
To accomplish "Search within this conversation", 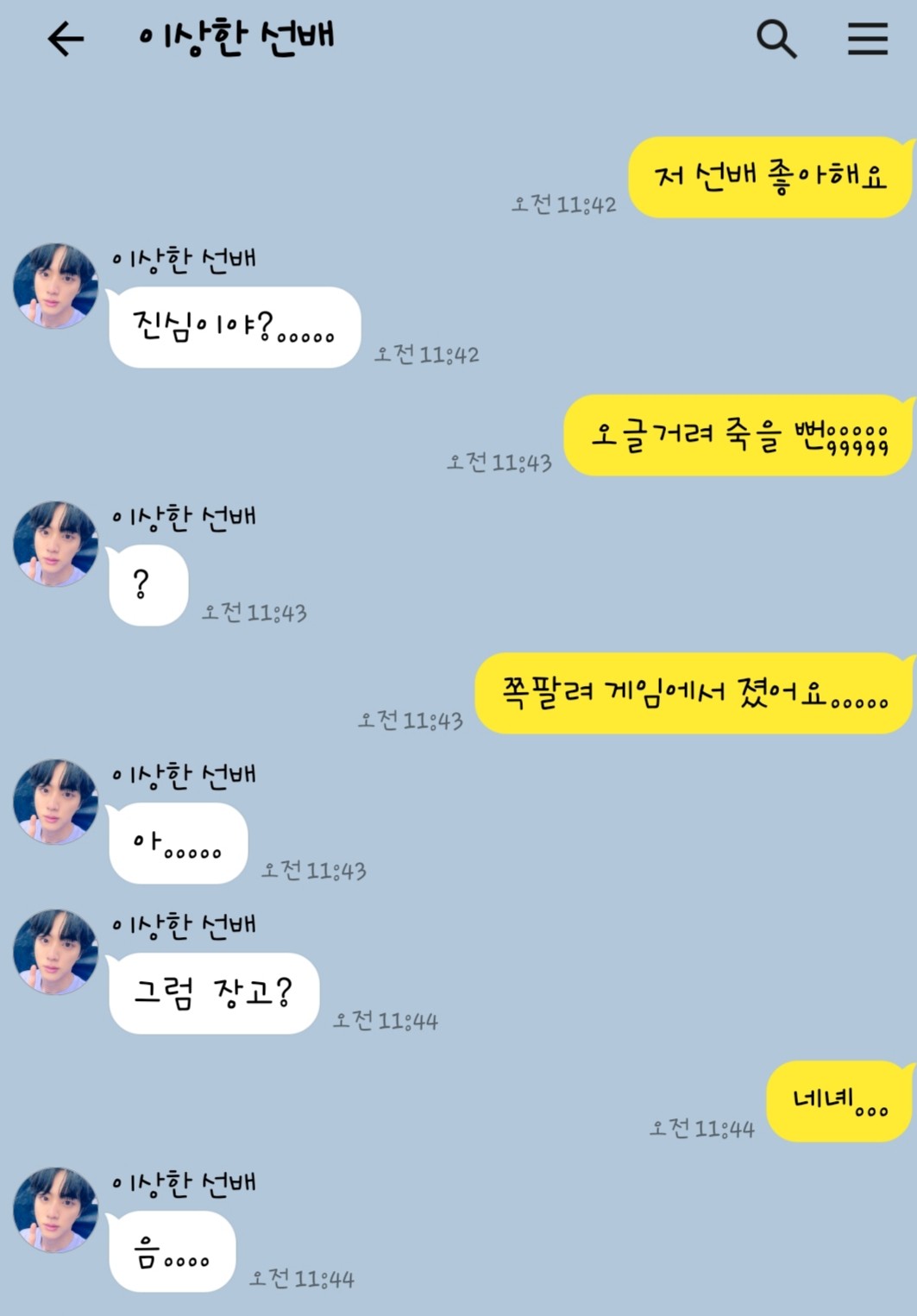I will [776, 39].
